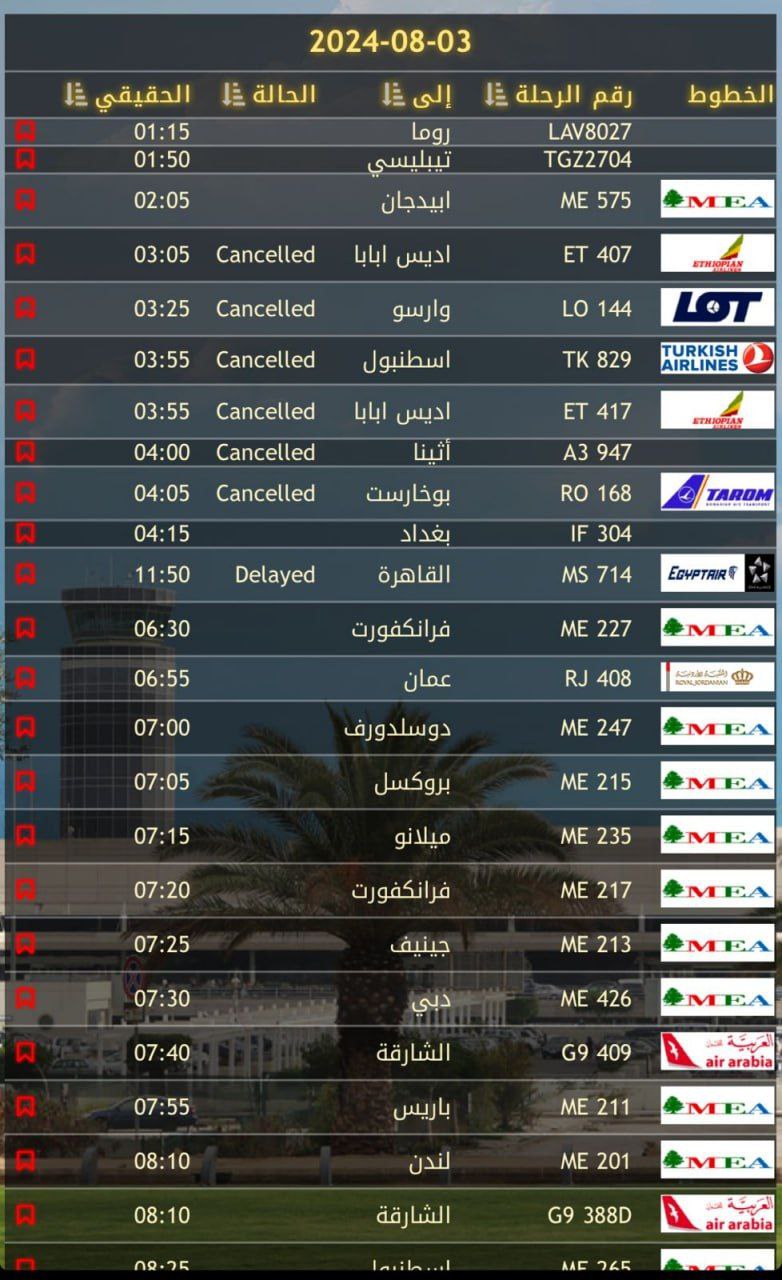Bookmark Air Arabia flight G9 409

pyautogui.click(x=25, y=1052)
